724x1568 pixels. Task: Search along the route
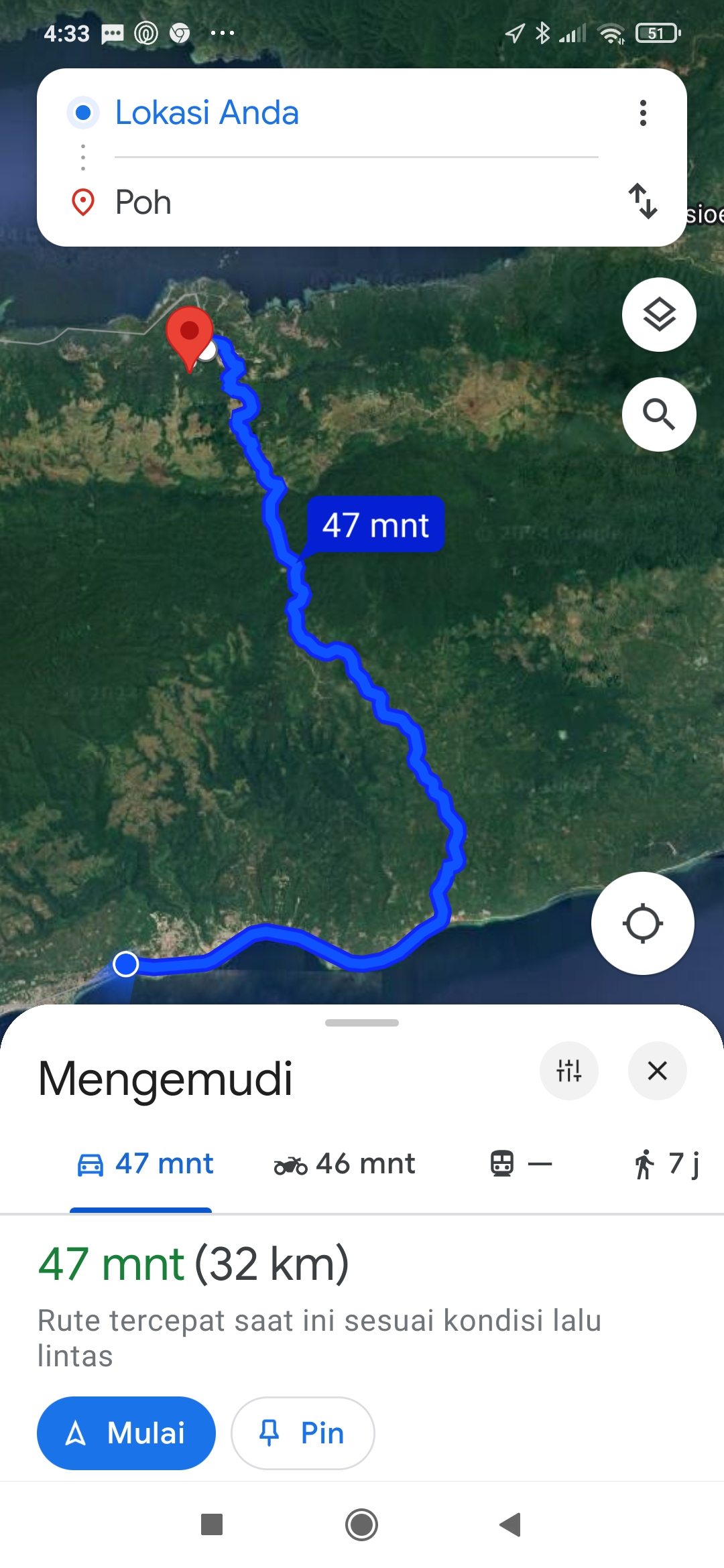point(659,414)
